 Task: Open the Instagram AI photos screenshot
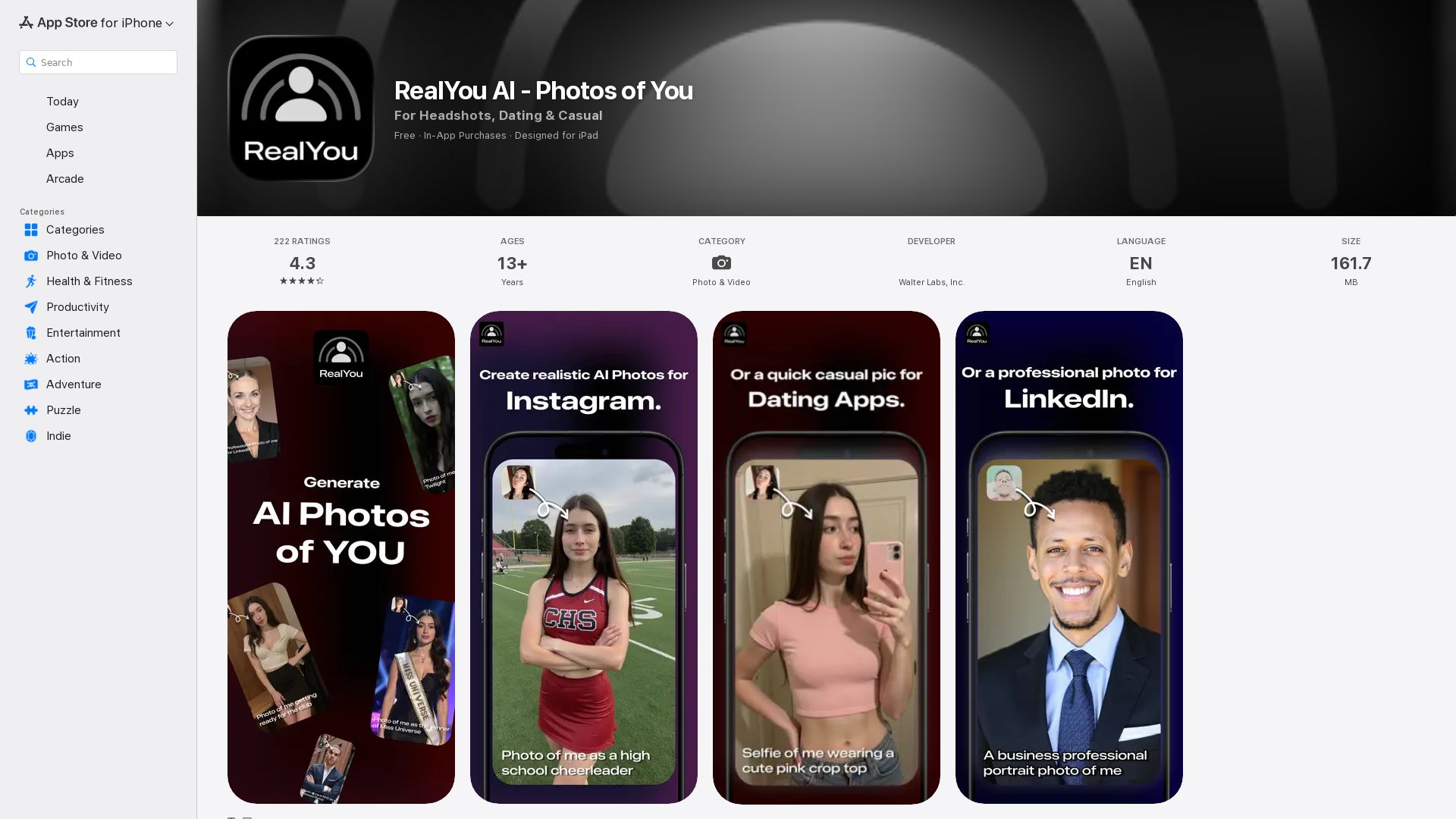[584, 557]
